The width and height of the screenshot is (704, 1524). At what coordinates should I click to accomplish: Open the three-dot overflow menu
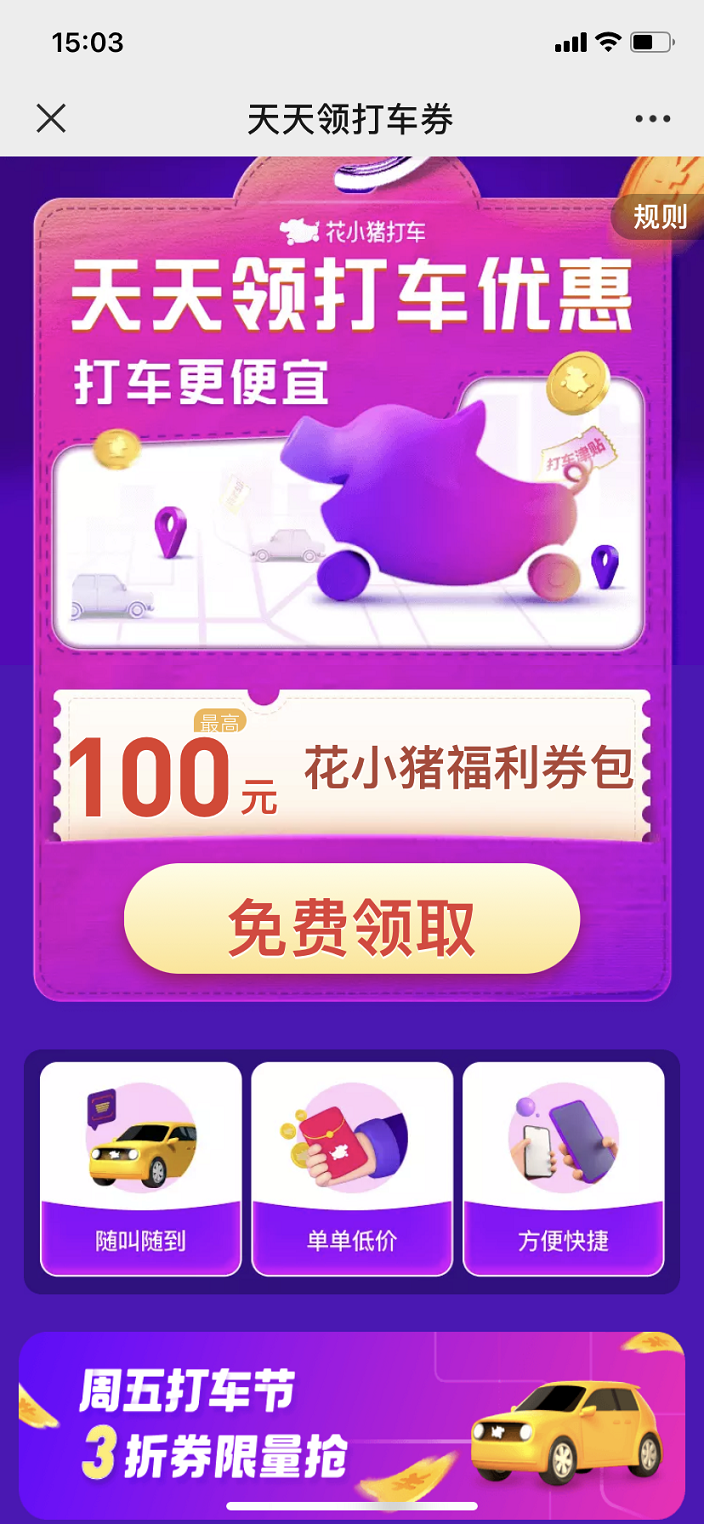click(652, 119)
